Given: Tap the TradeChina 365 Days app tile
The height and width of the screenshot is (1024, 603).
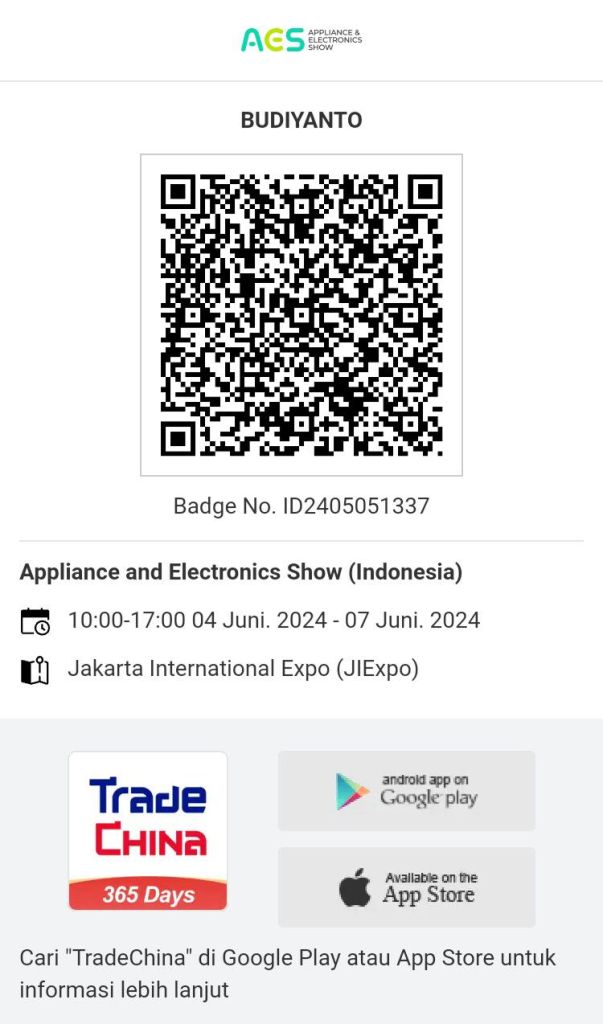Looking at the screenshot, I should (x=148, y=831).
